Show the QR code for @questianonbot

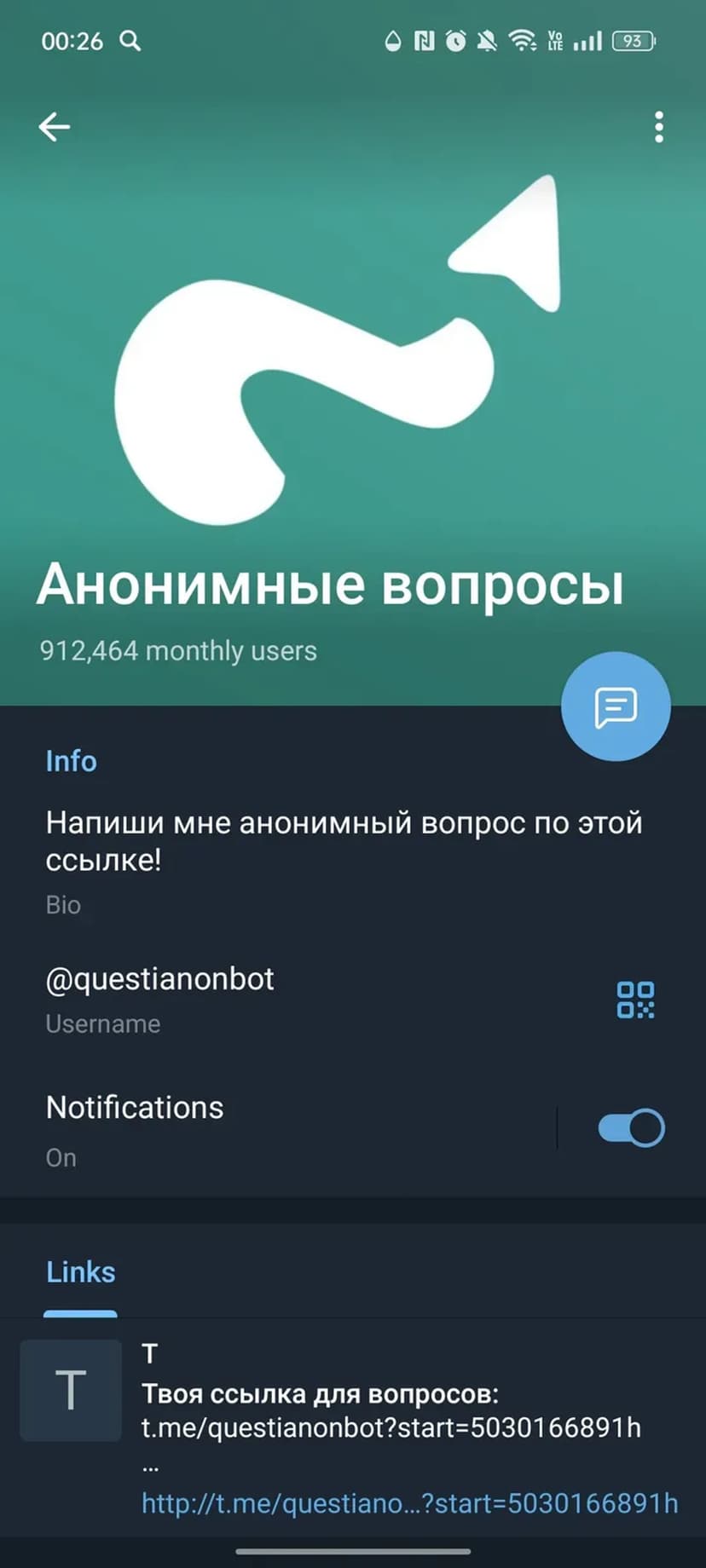635,1000
